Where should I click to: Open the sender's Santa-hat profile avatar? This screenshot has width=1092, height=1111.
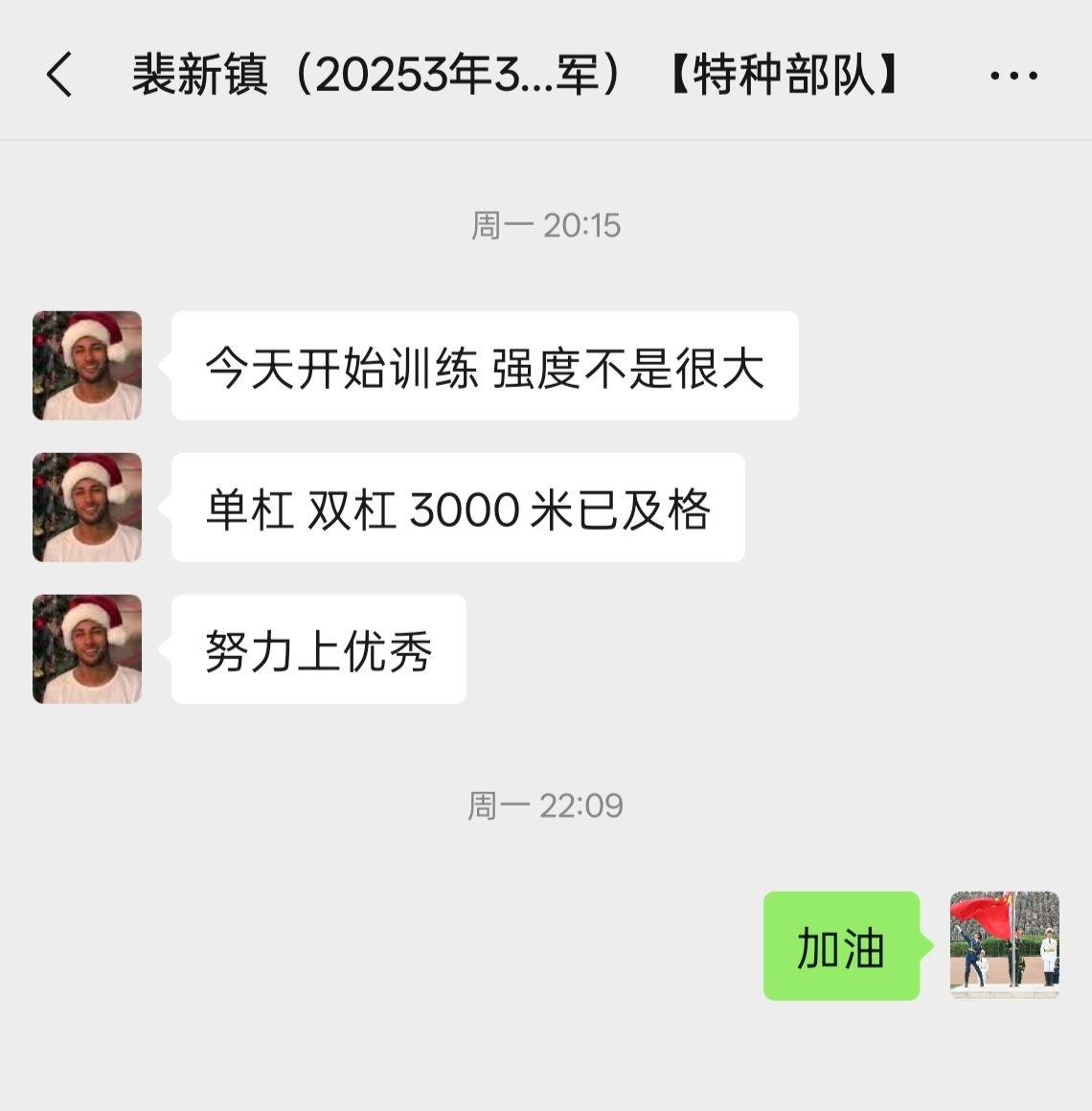tap(86, 365)
